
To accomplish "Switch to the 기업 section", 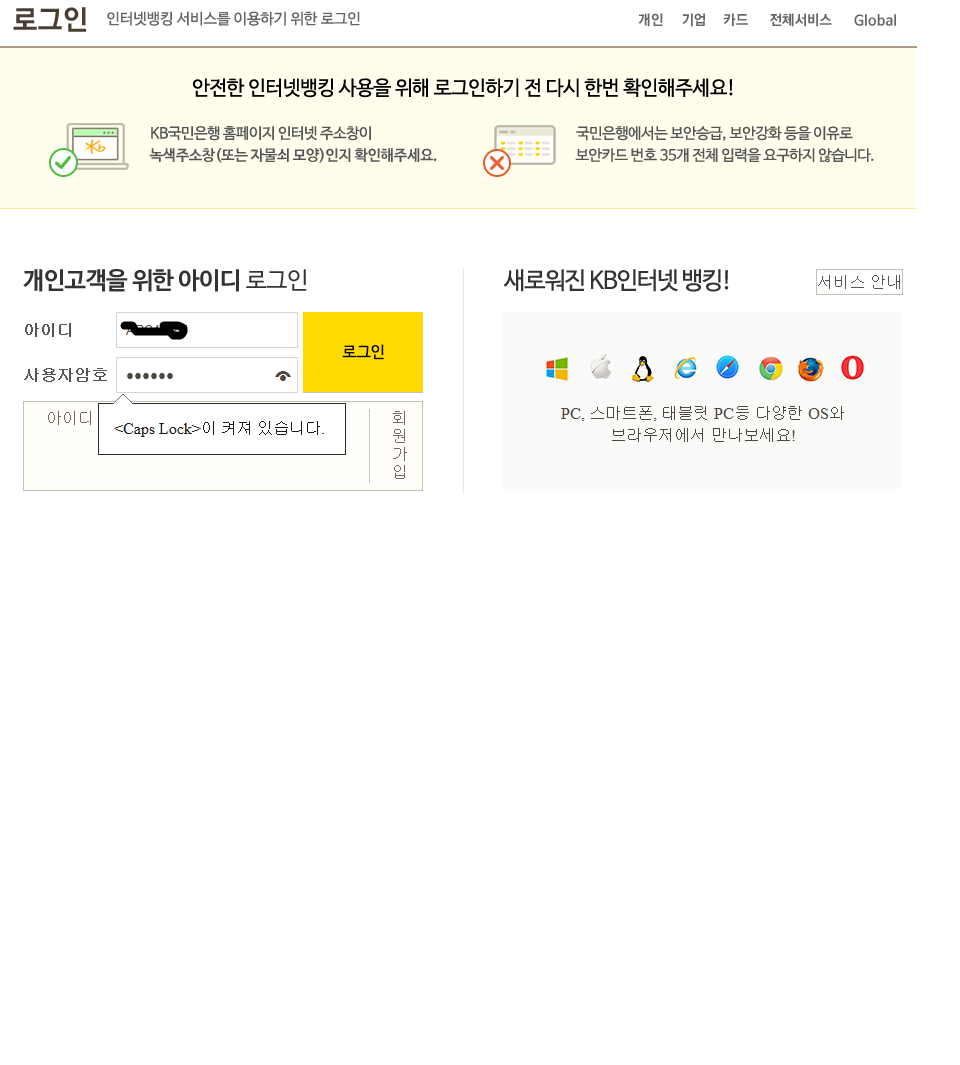I will [x=693, y=20].
